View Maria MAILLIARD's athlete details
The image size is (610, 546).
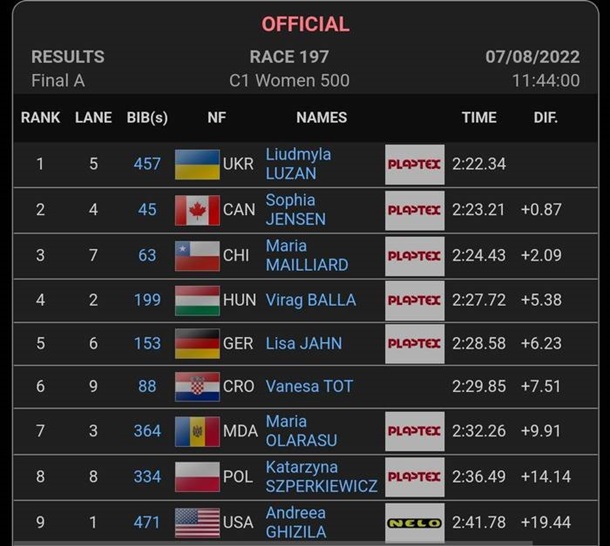(306, 255)
